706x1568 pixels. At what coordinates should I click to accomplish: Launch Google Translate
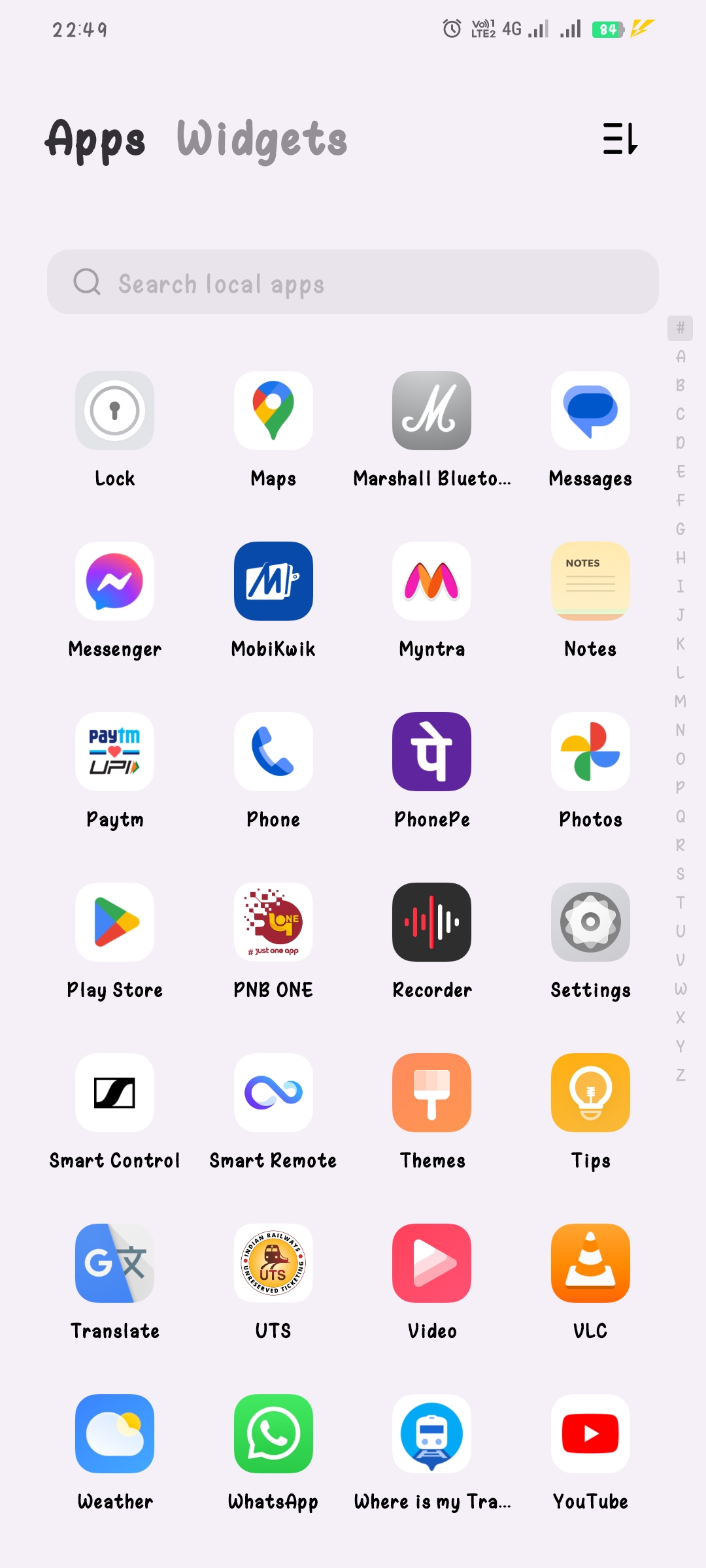click(114, 1264)
